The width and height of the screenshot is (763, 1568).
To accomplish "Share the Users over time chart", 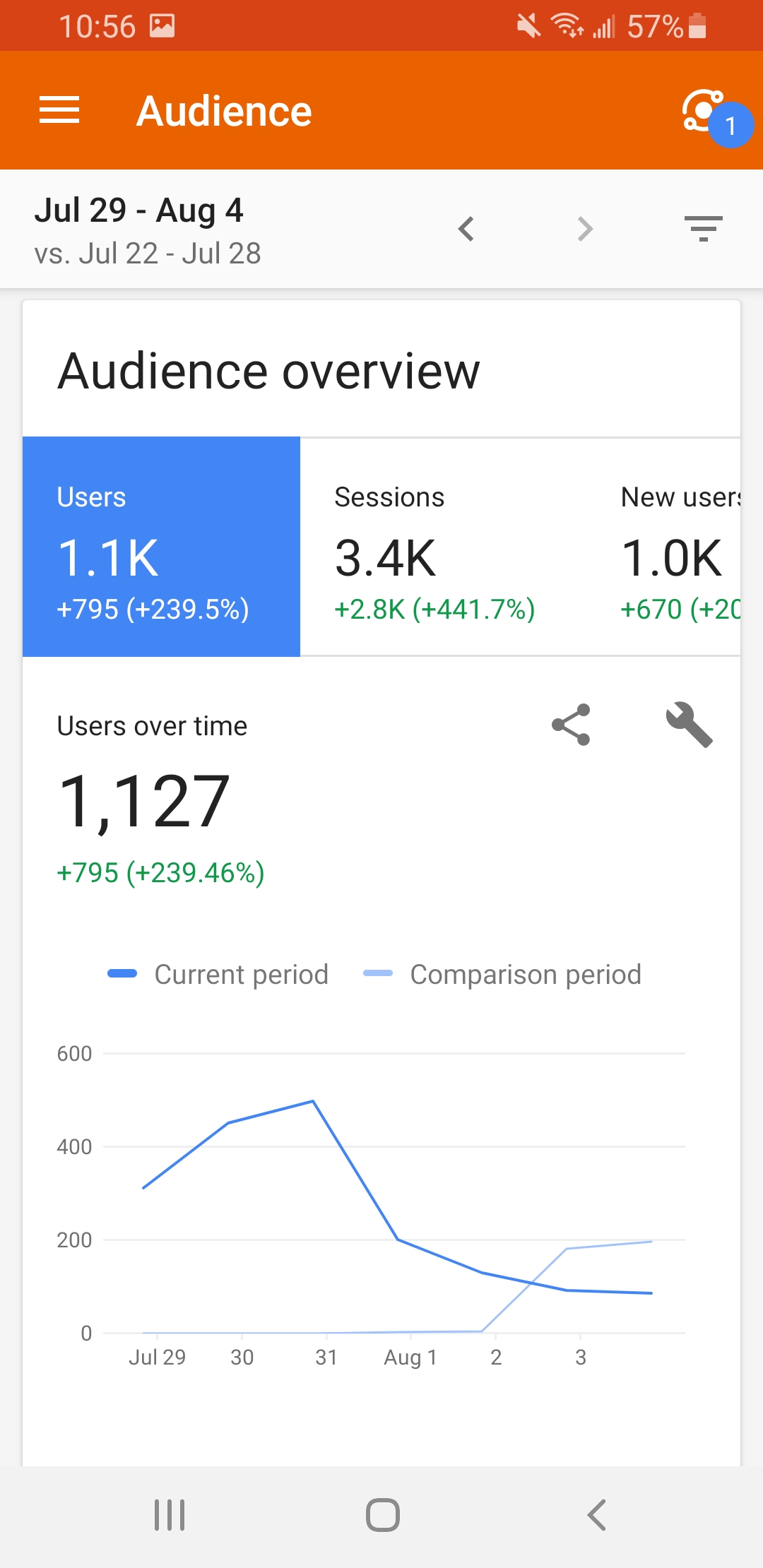I will 571,725.
